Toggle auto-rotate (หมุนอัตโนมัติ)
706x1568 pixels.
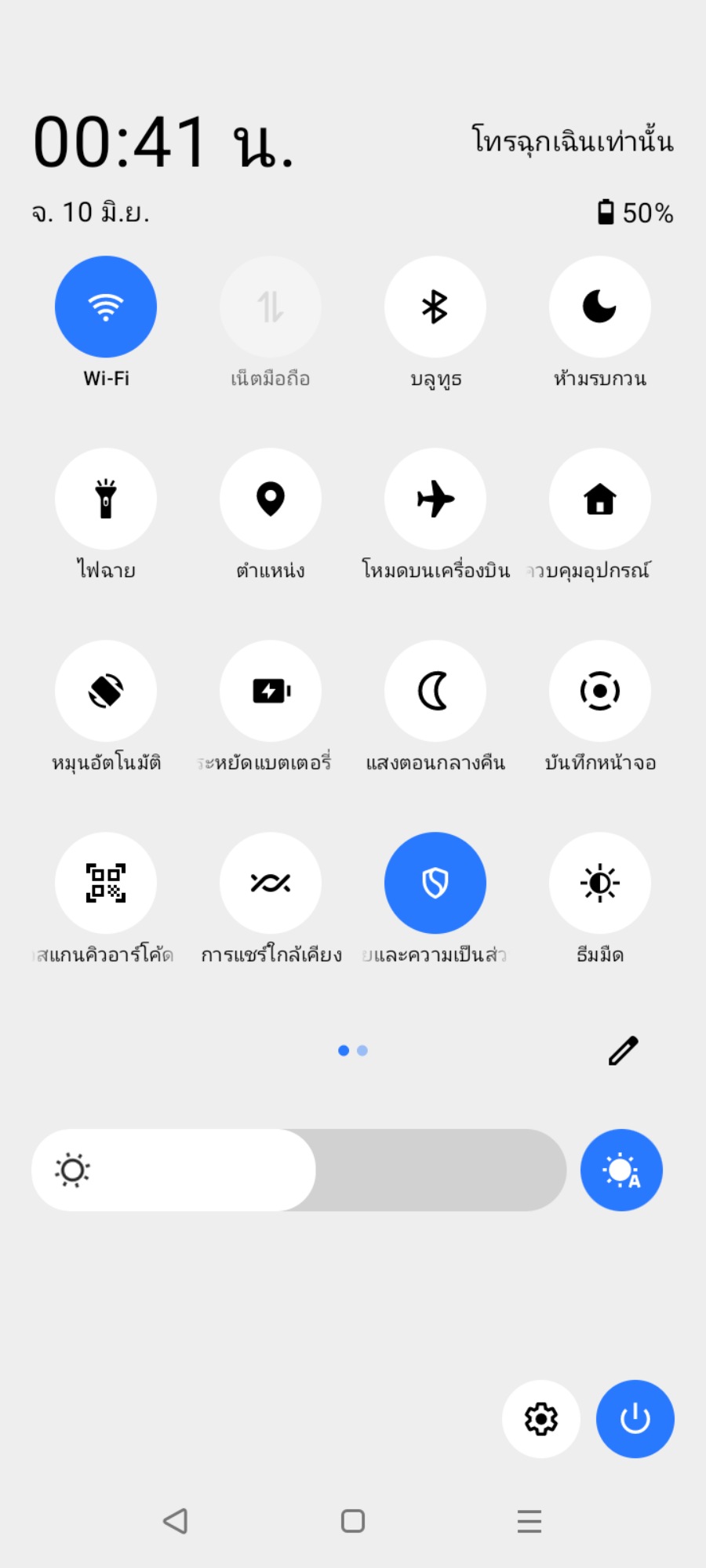pos(106,691)
